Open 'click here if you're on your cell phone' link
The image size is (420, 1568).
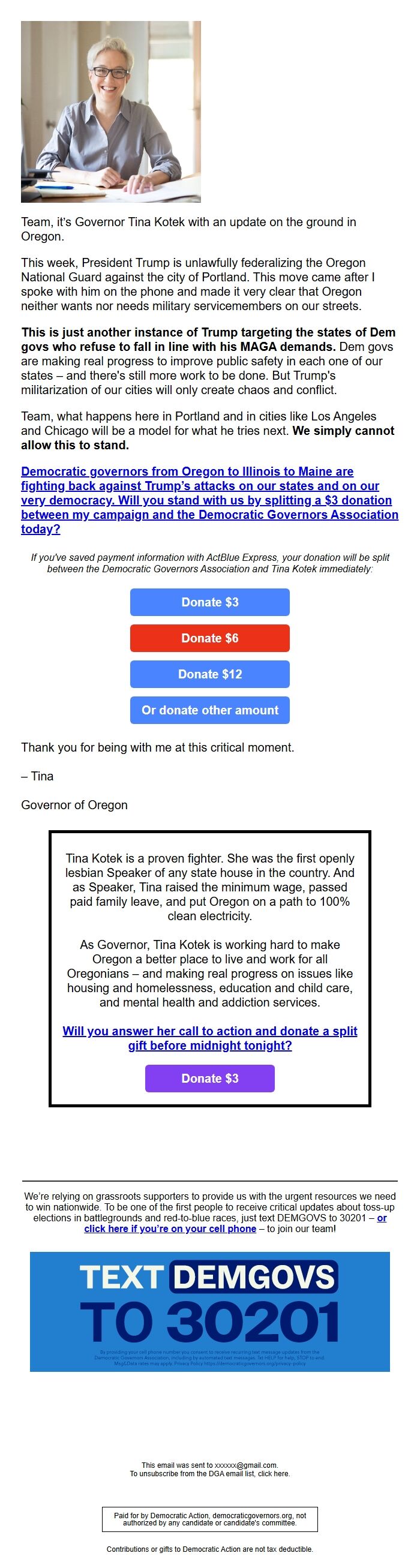tap(170, 1228)
